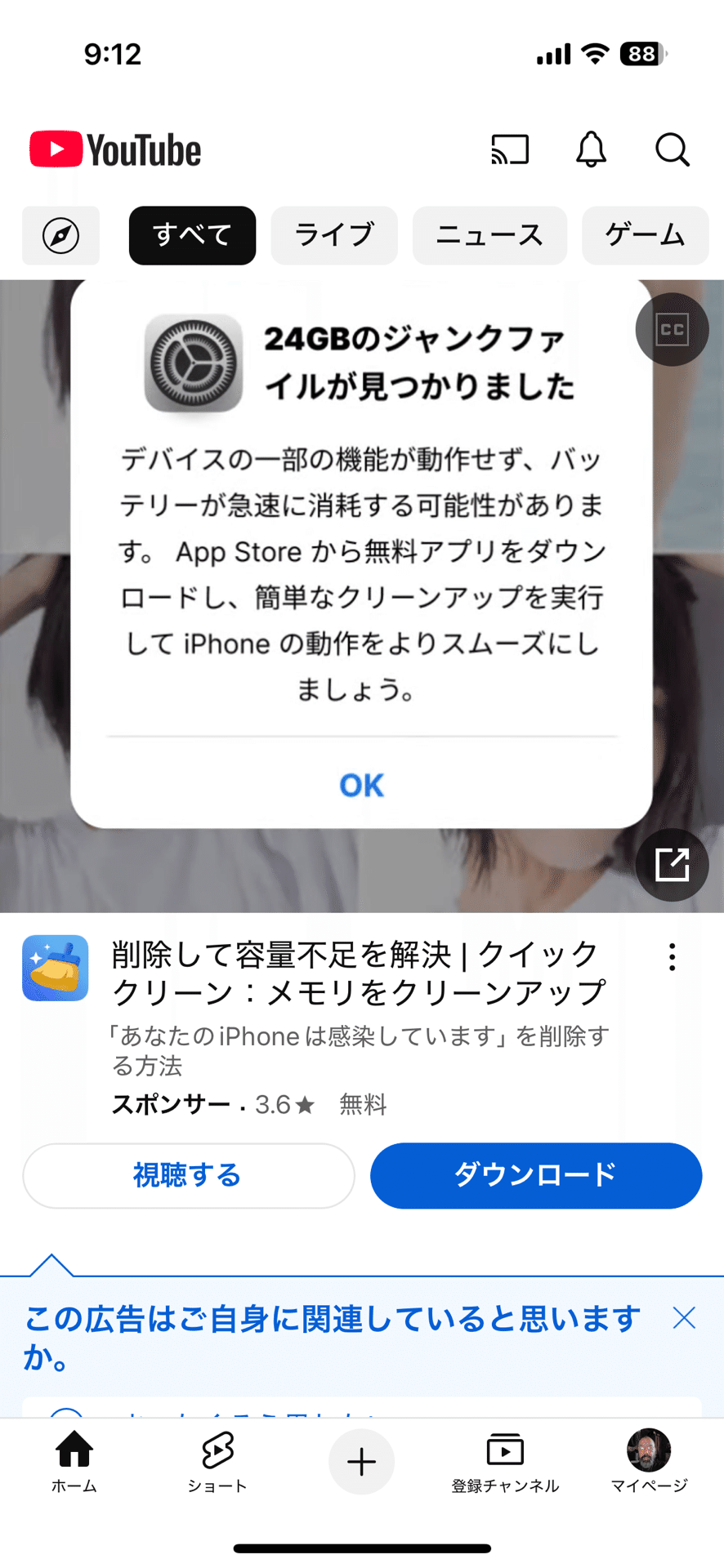Select the ライブ filter chip
Screen dimensions: 724x1568
click(x=333, y=235)
